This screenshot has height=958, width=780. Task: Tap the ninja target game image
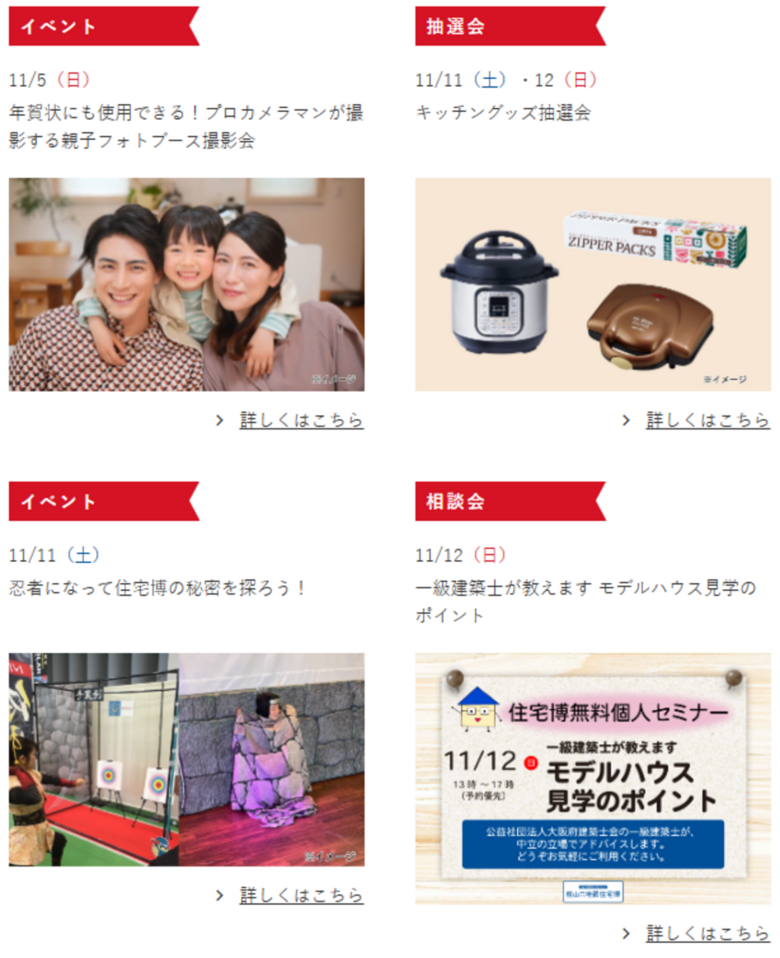pyautogui.click(x=186, y=759)
